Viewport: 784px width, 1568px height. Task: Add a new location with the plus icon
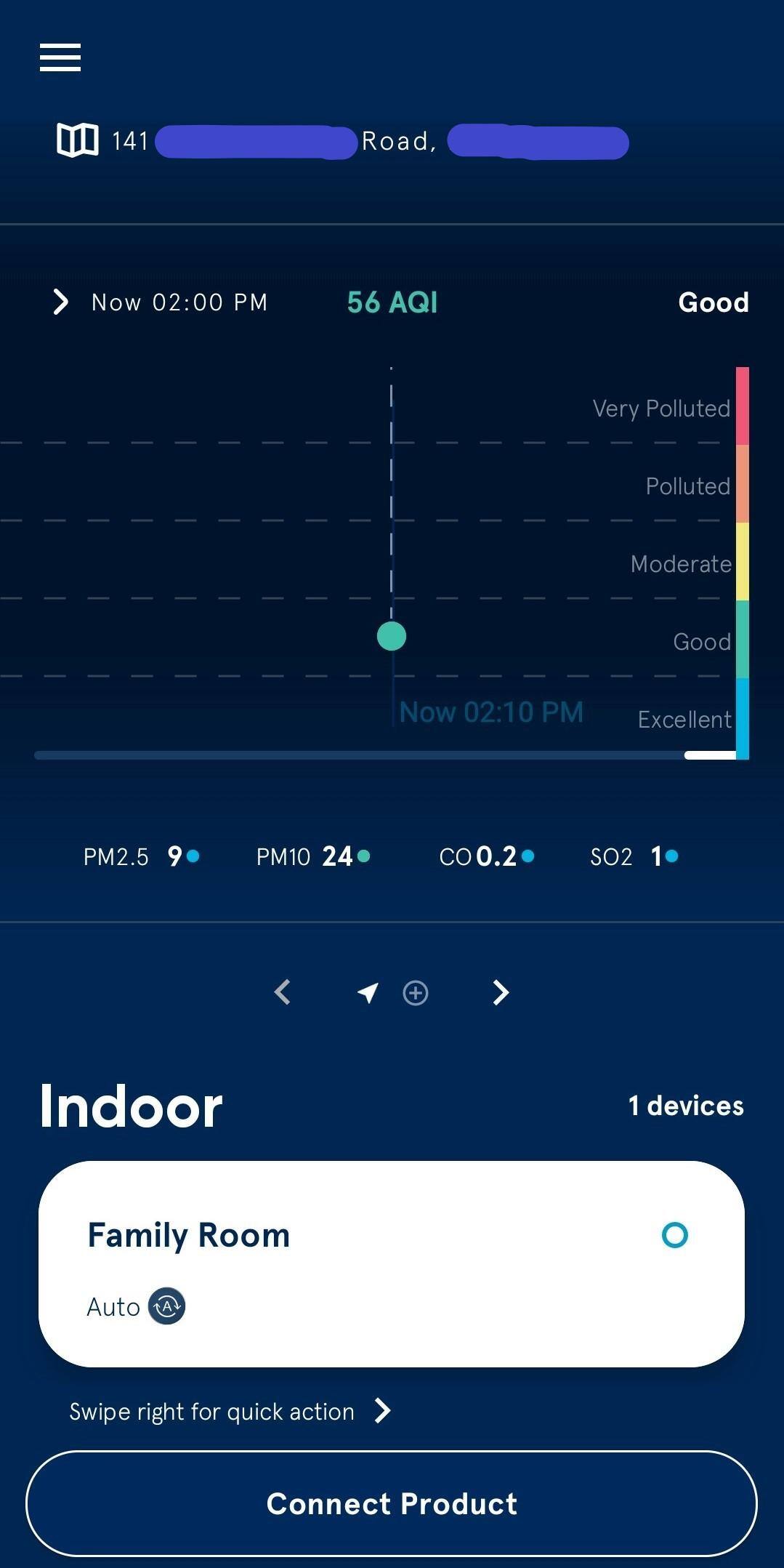pos(416,993)
